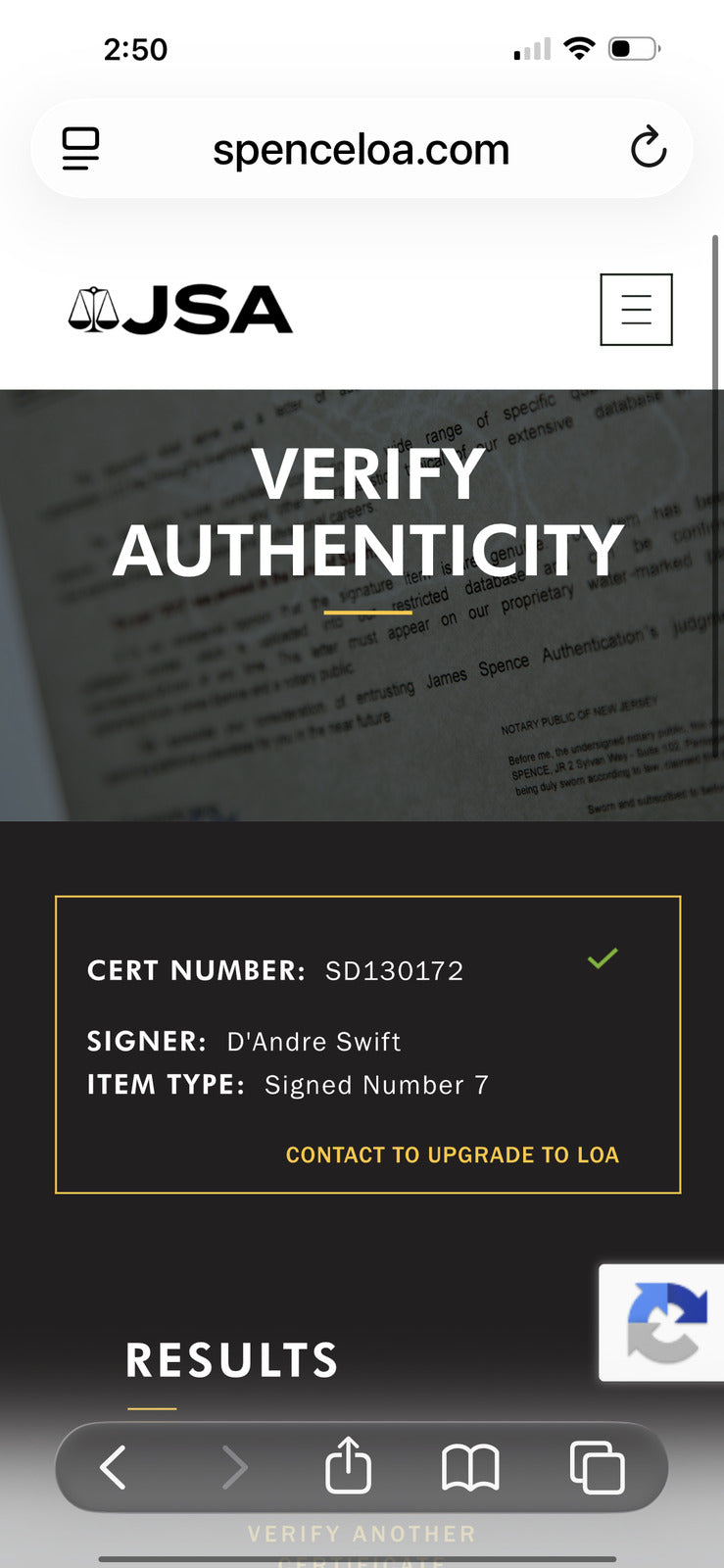
Task: Open the hamburger menu beside JSA logo
Action: 636,310
